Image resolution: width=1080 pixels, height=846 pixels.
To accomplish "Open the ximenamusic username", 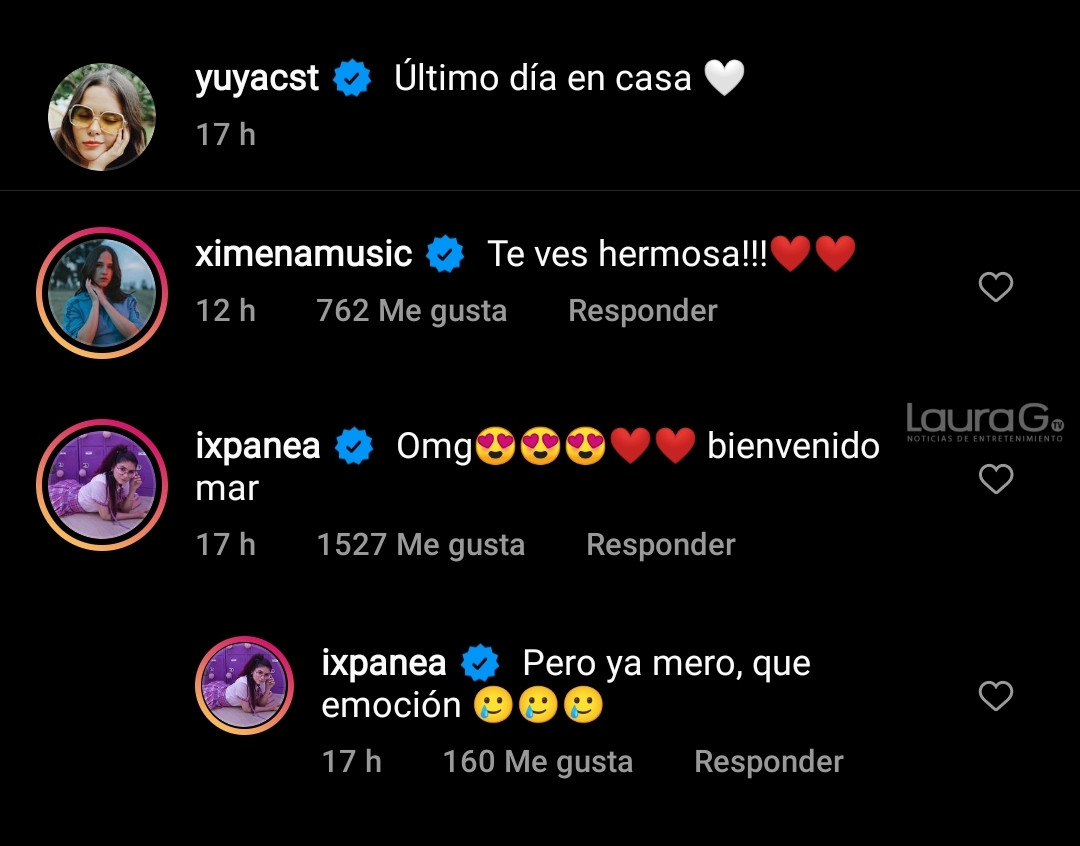I will coord(304,254).
